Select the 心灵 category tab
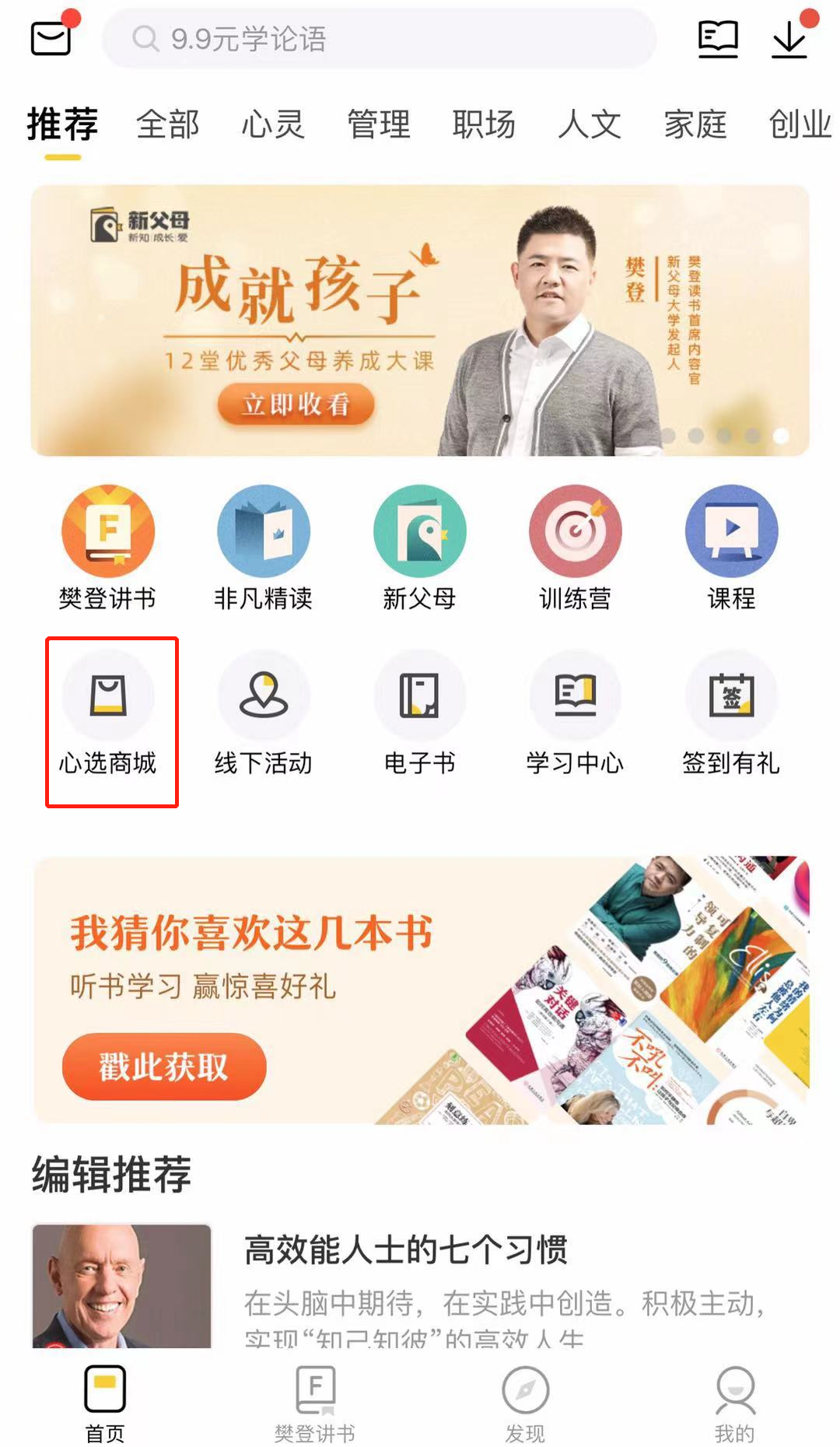 pyautogui.click(x=273, y=124)
